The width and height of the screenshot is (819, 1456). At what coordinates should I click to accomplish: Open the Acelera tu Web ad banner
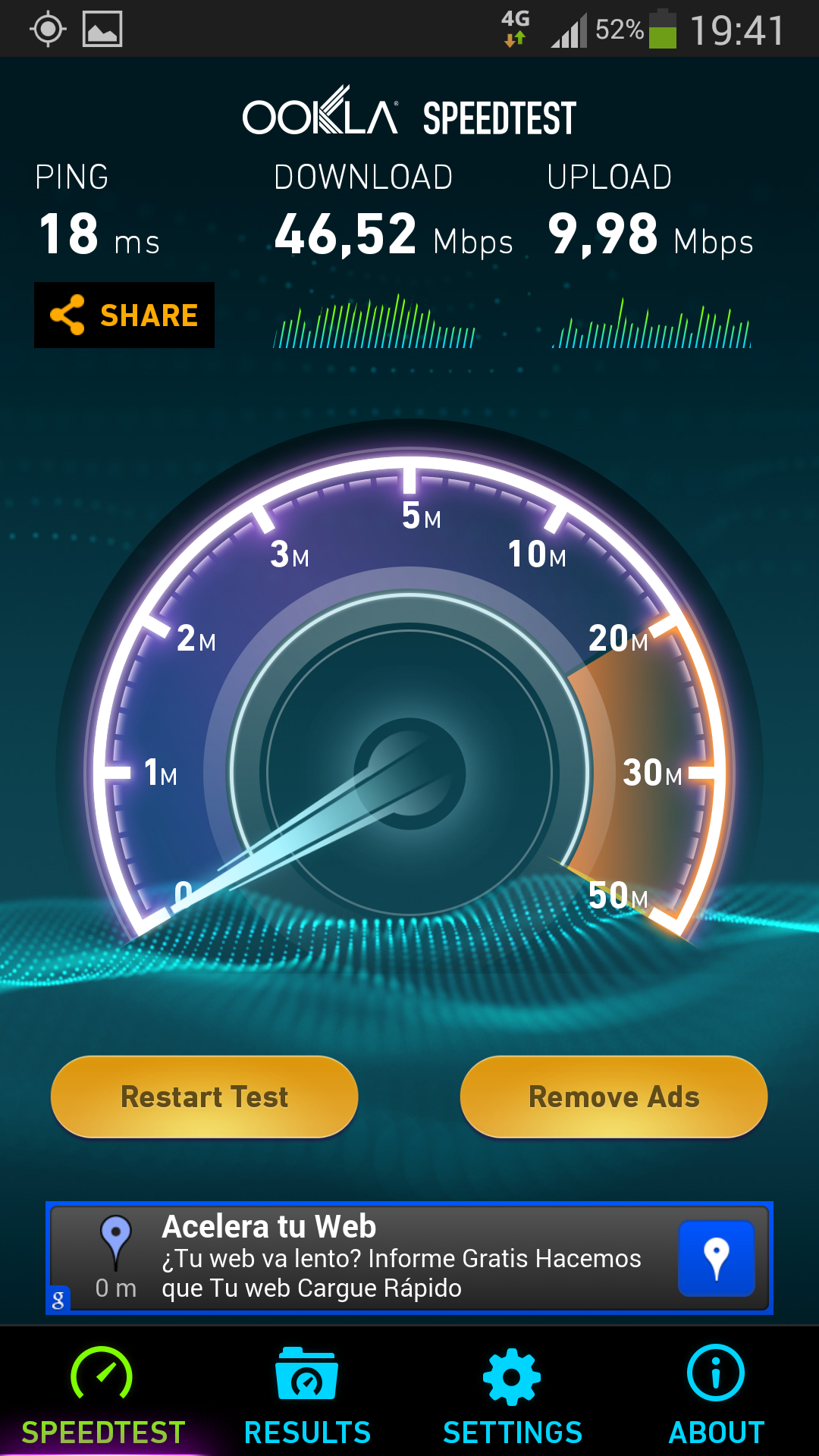tap(379, 1257)
